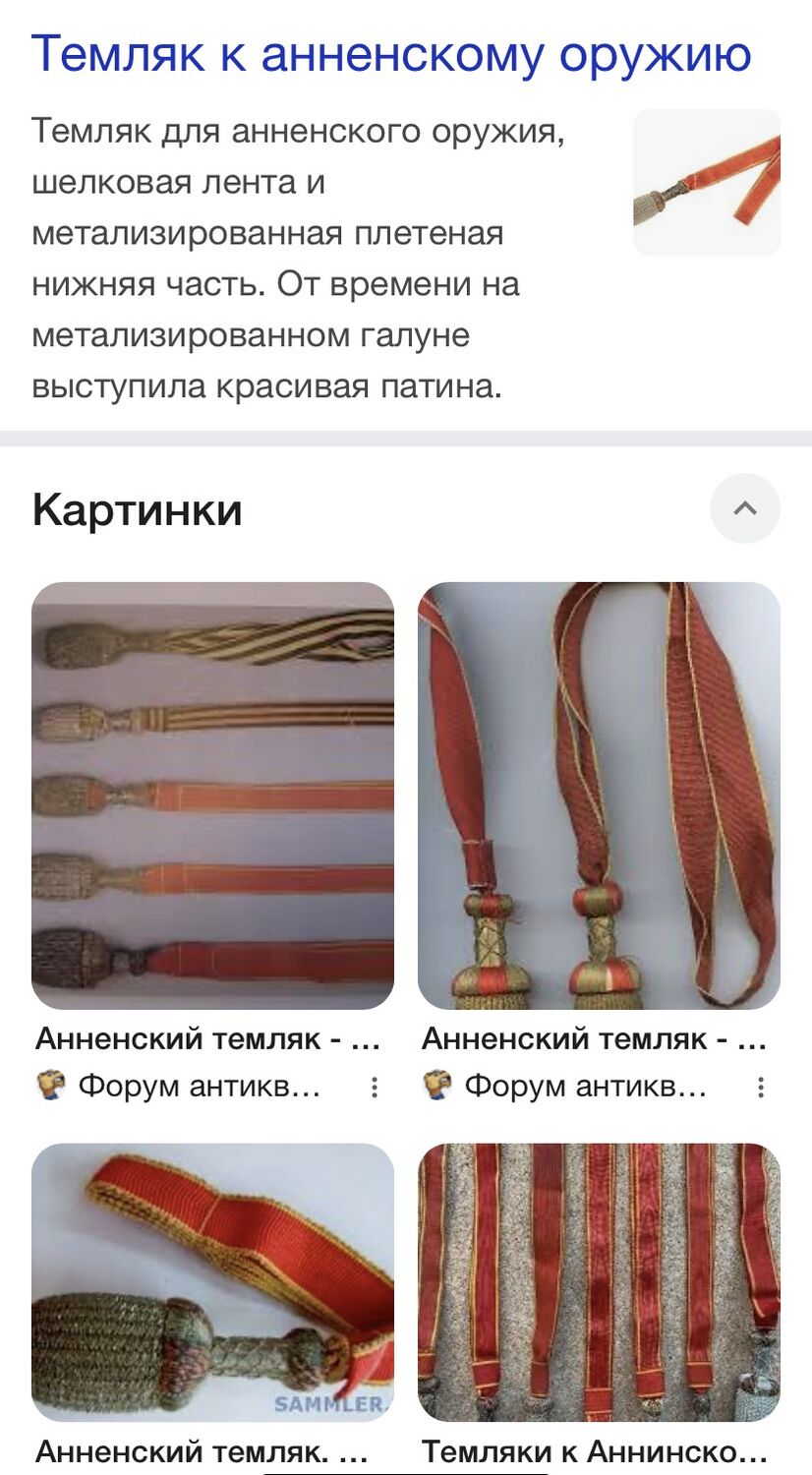Collapse the Картинки section
This screenshot has width=812, height=1475.
(x=744, y=508)
